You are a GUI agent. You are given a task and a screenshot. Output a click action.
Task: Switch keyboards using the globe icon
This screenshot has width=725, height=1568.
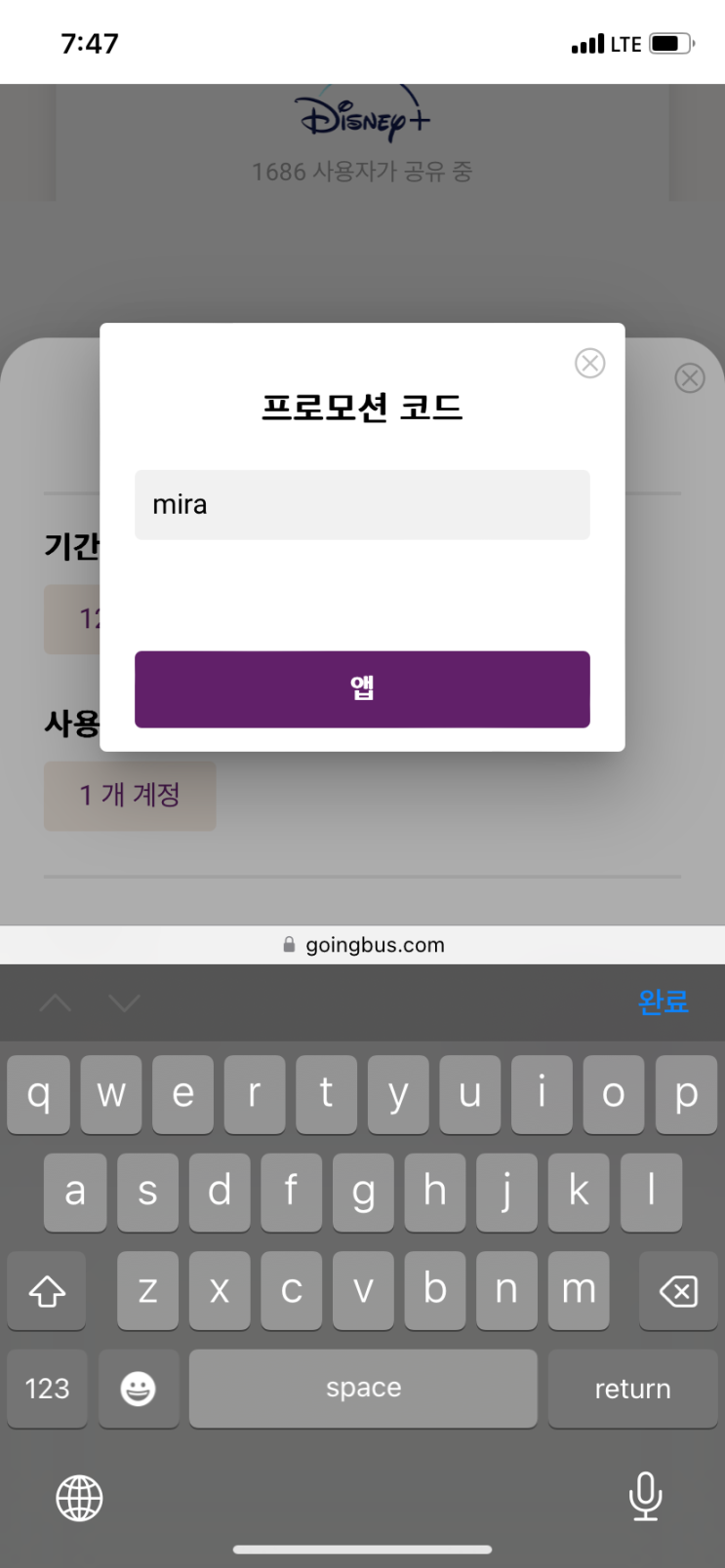pos(78,1498)
